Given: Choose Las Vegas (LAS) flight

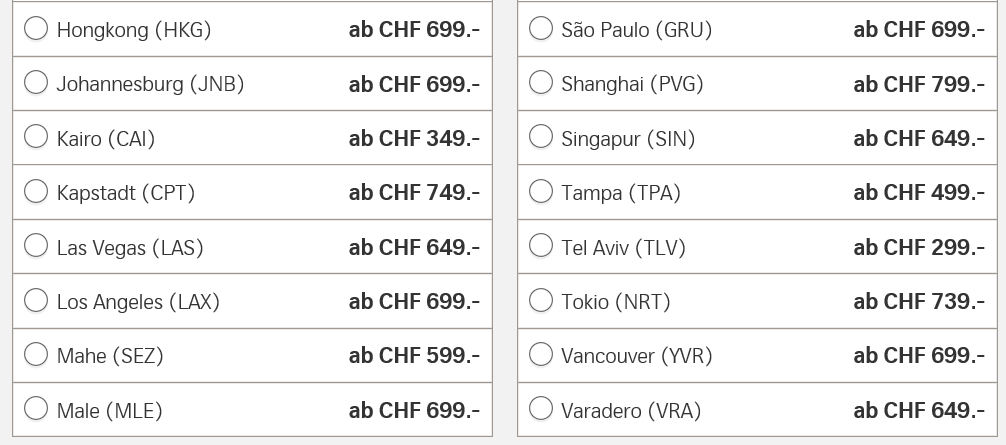Looking at the screenshot, I should [x=36, y=245].
